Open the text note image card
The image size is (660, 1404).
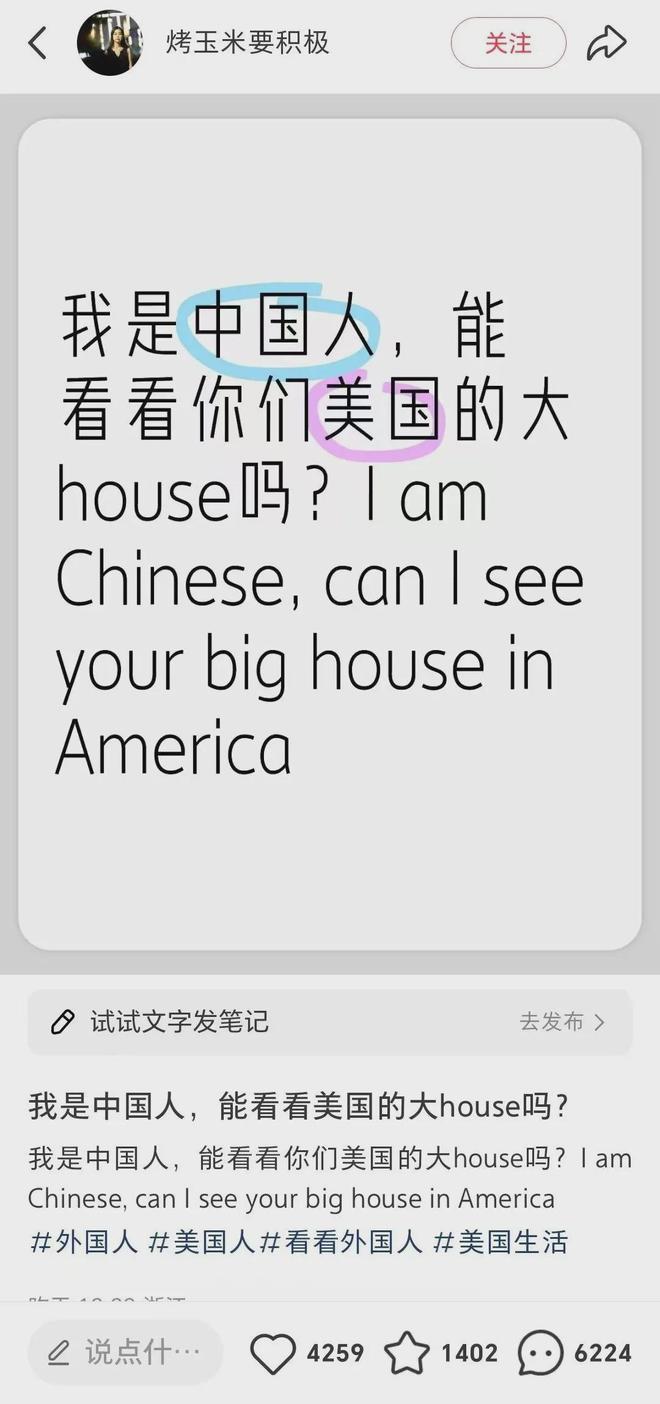(x=330, y=534)
